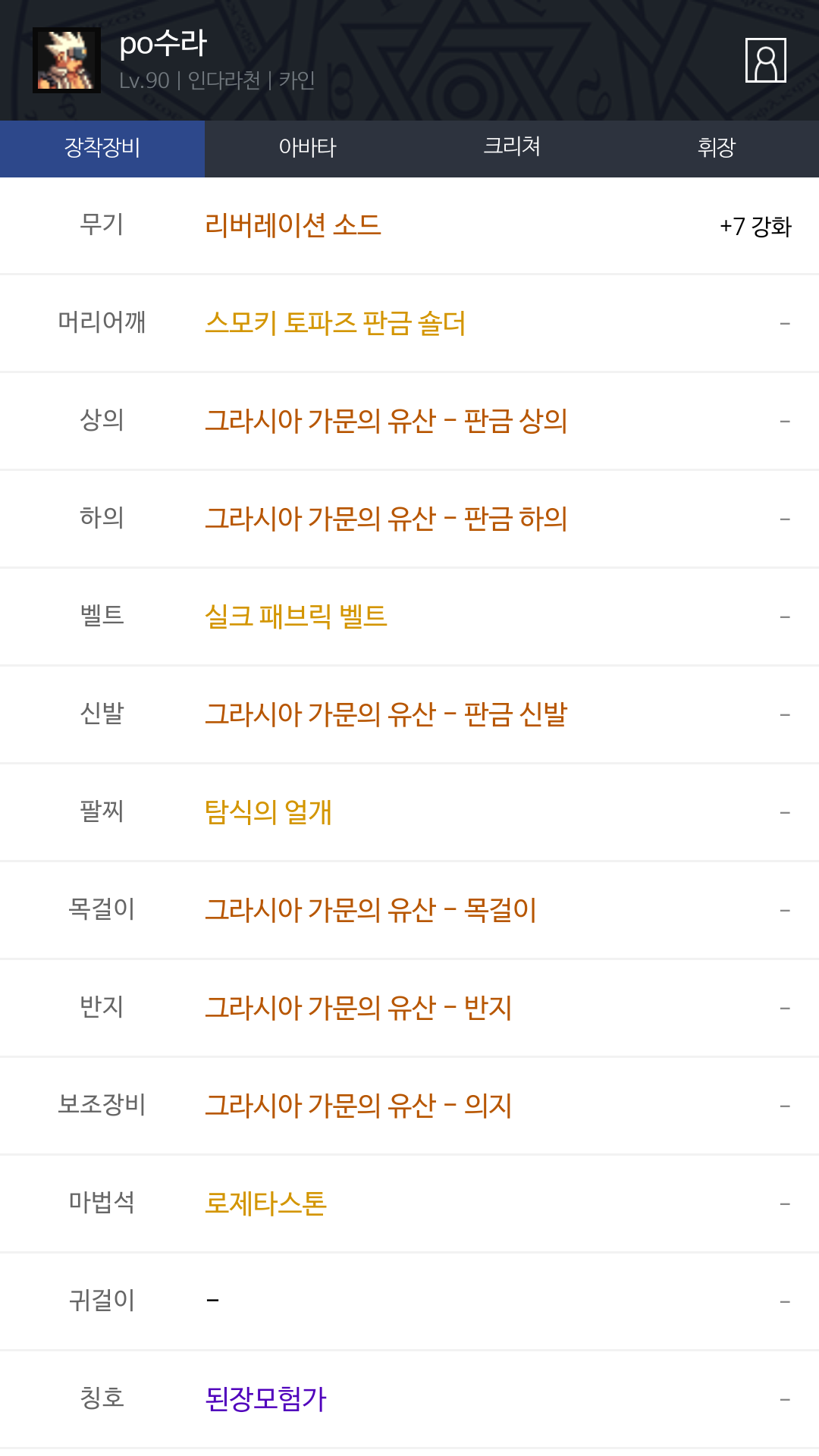This screenshot has height=1456, width=819.
Task: Tap the 탐식의 얼개 bracelet item
Action: pos(268,812)
